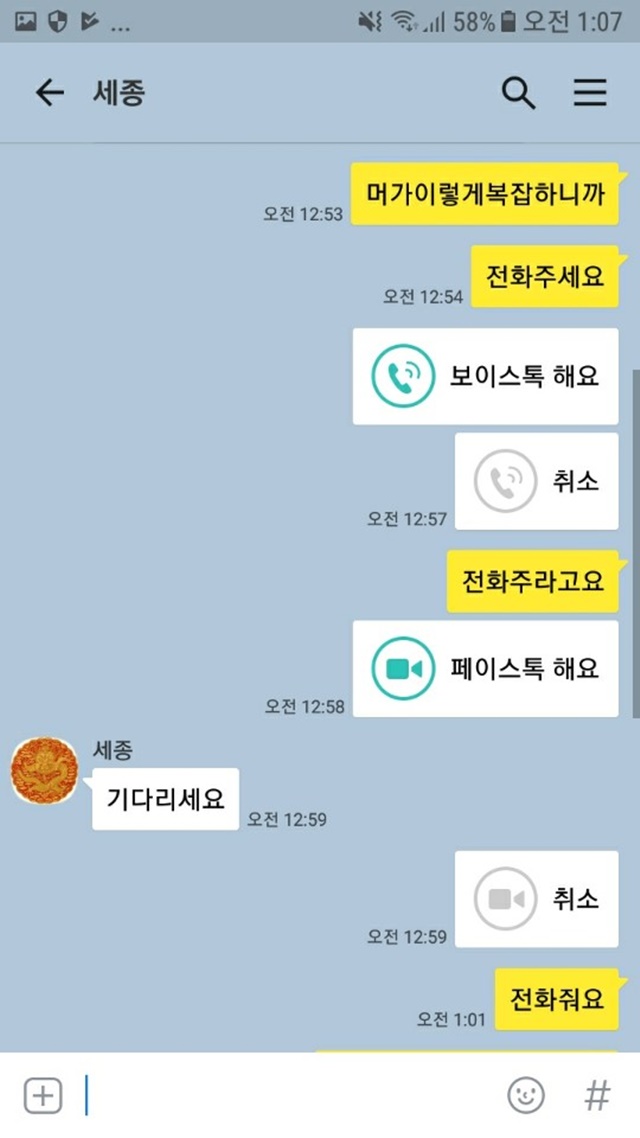Viewport: 640px width, 1138px height.
Task: Go back using the arrow next to 세종
Action: pos(50,93)
